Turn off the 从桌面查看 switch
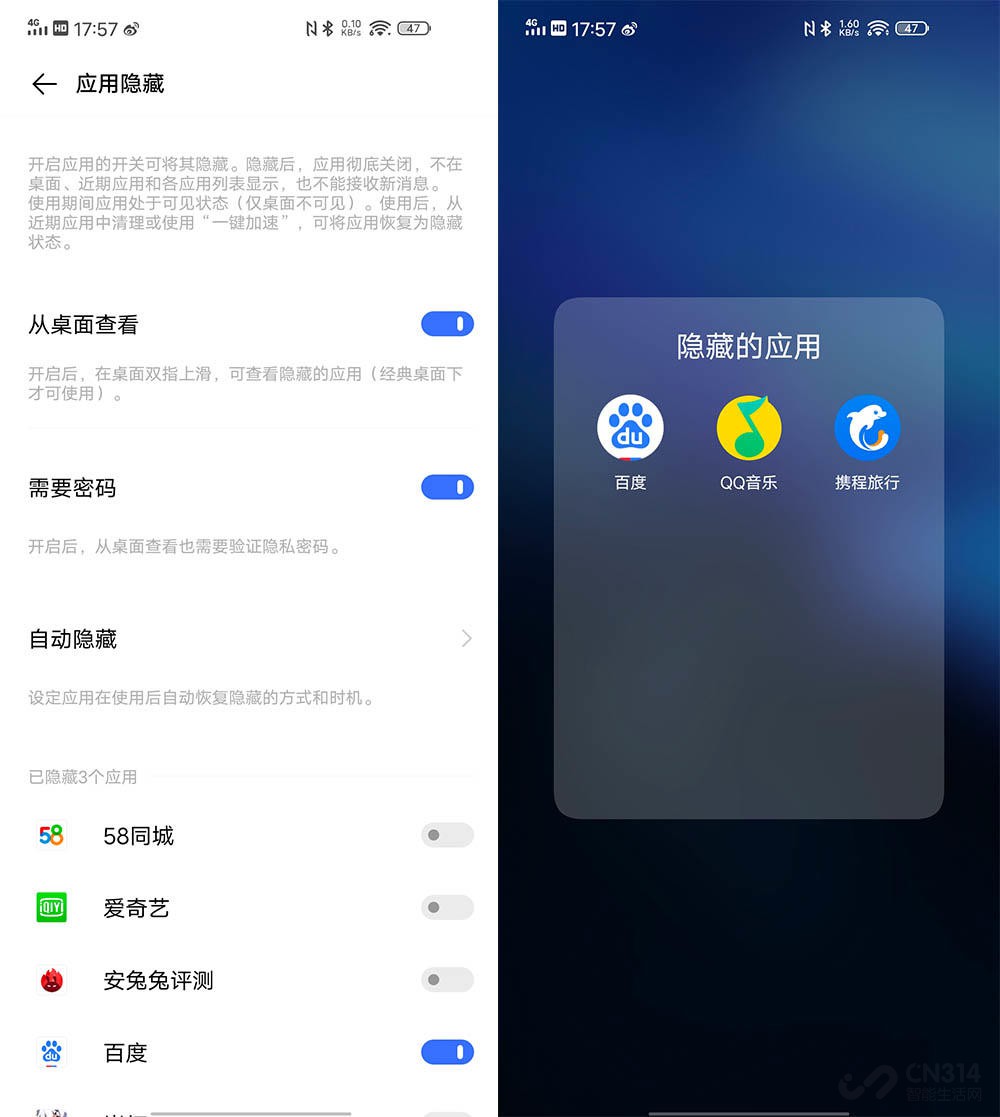 [447, 324]
